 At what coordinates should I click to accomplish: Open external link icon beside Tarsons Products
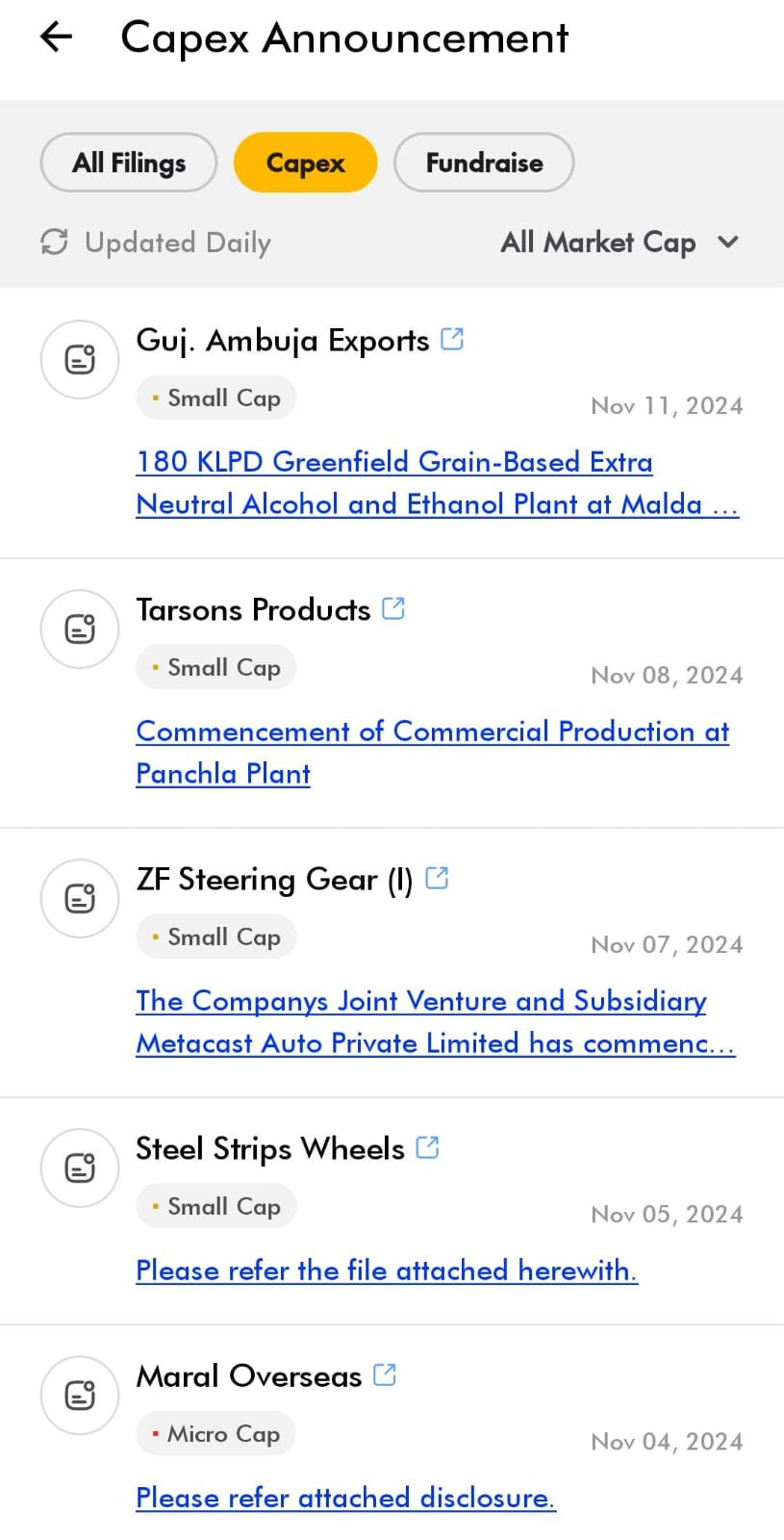(x=393, y=608)
